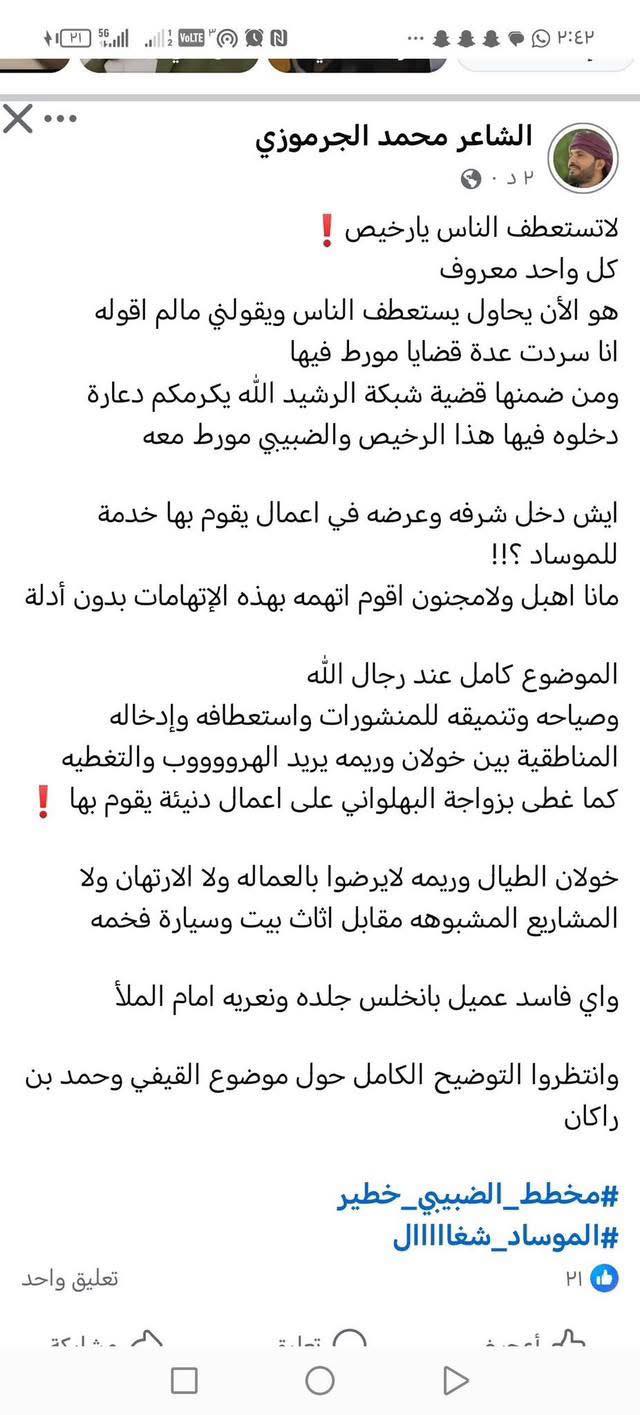Open recent apps with square button
640x1415 pixels.
click(x=184, y=1381)
